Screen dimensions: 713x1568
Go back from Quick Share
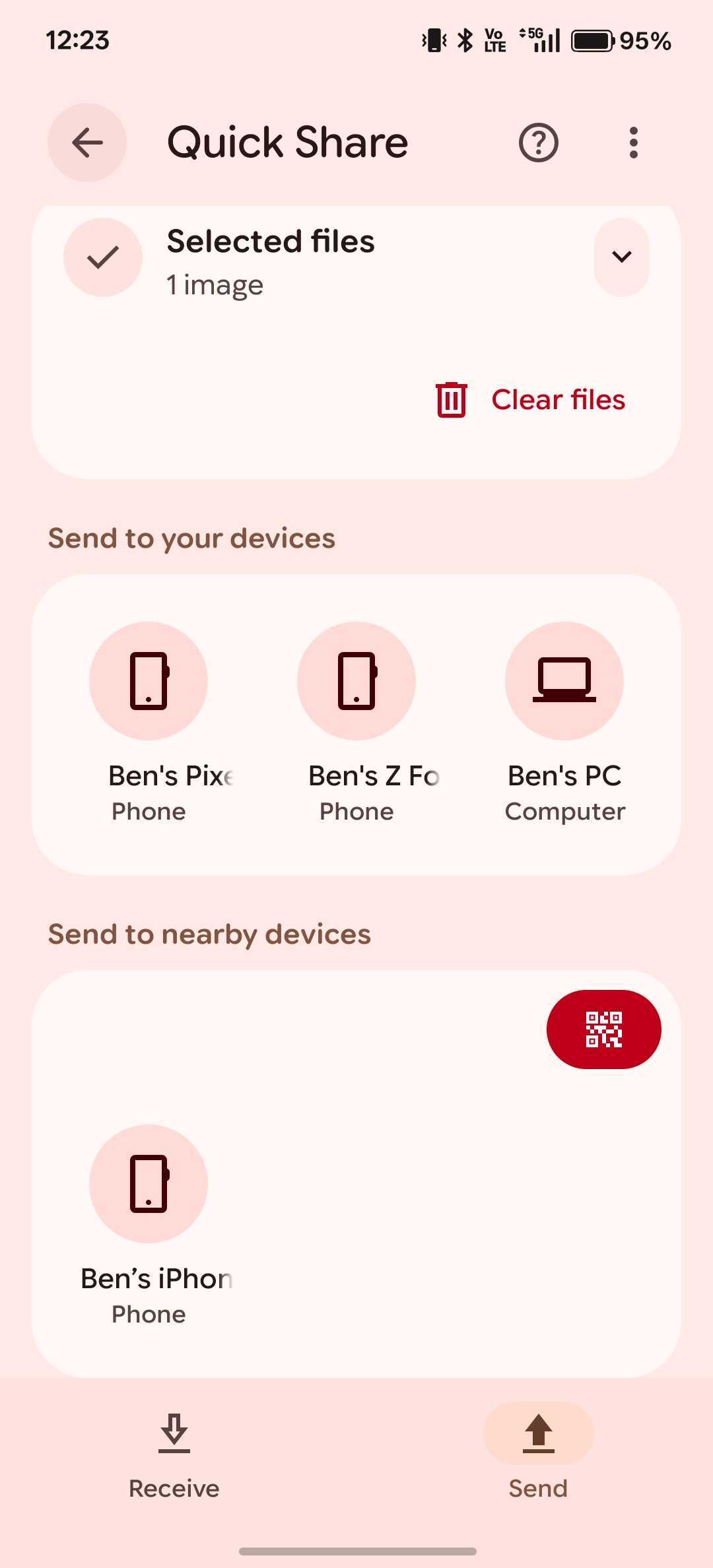[87, 143]
